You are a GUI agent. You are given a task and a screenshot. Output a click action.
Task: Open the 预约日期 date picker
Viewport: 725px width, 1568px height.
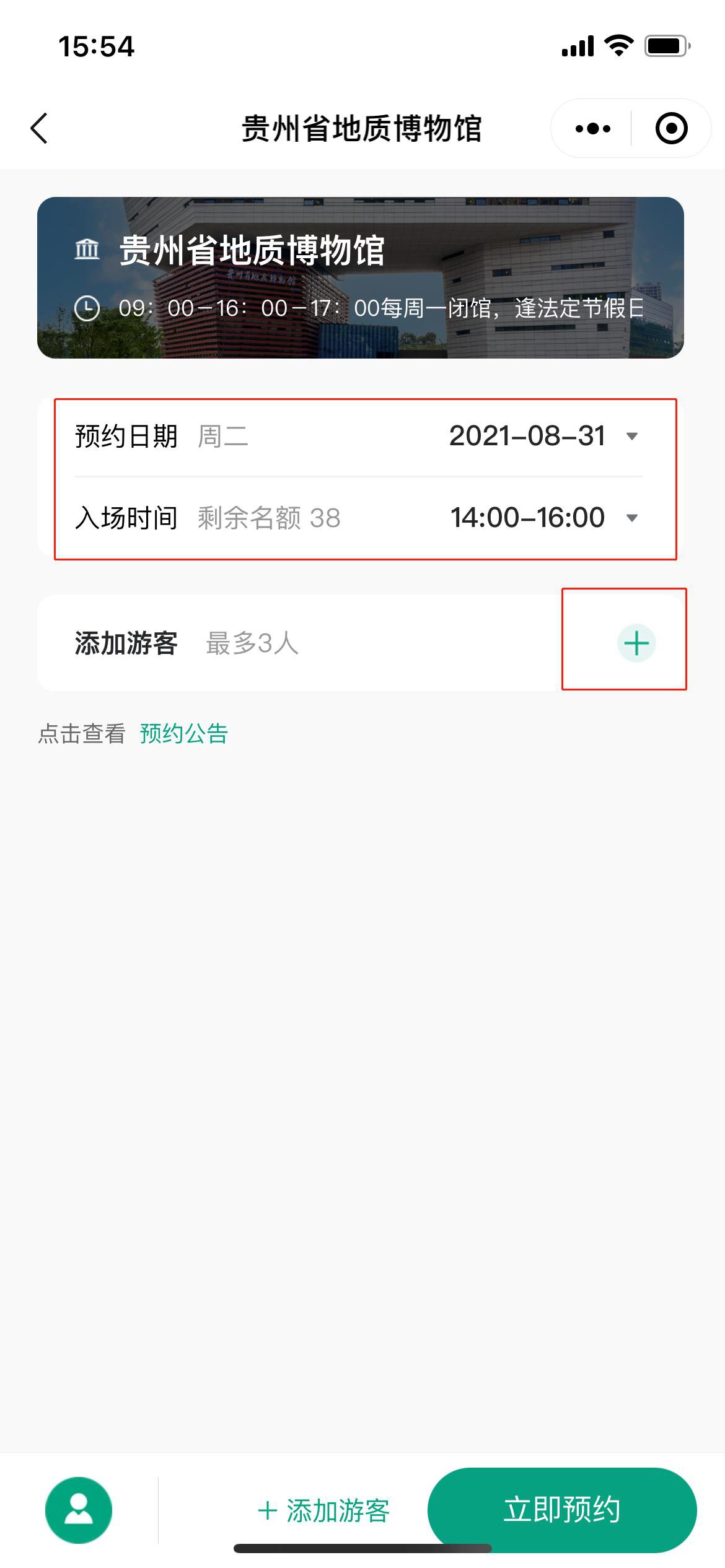pos(543,436)
